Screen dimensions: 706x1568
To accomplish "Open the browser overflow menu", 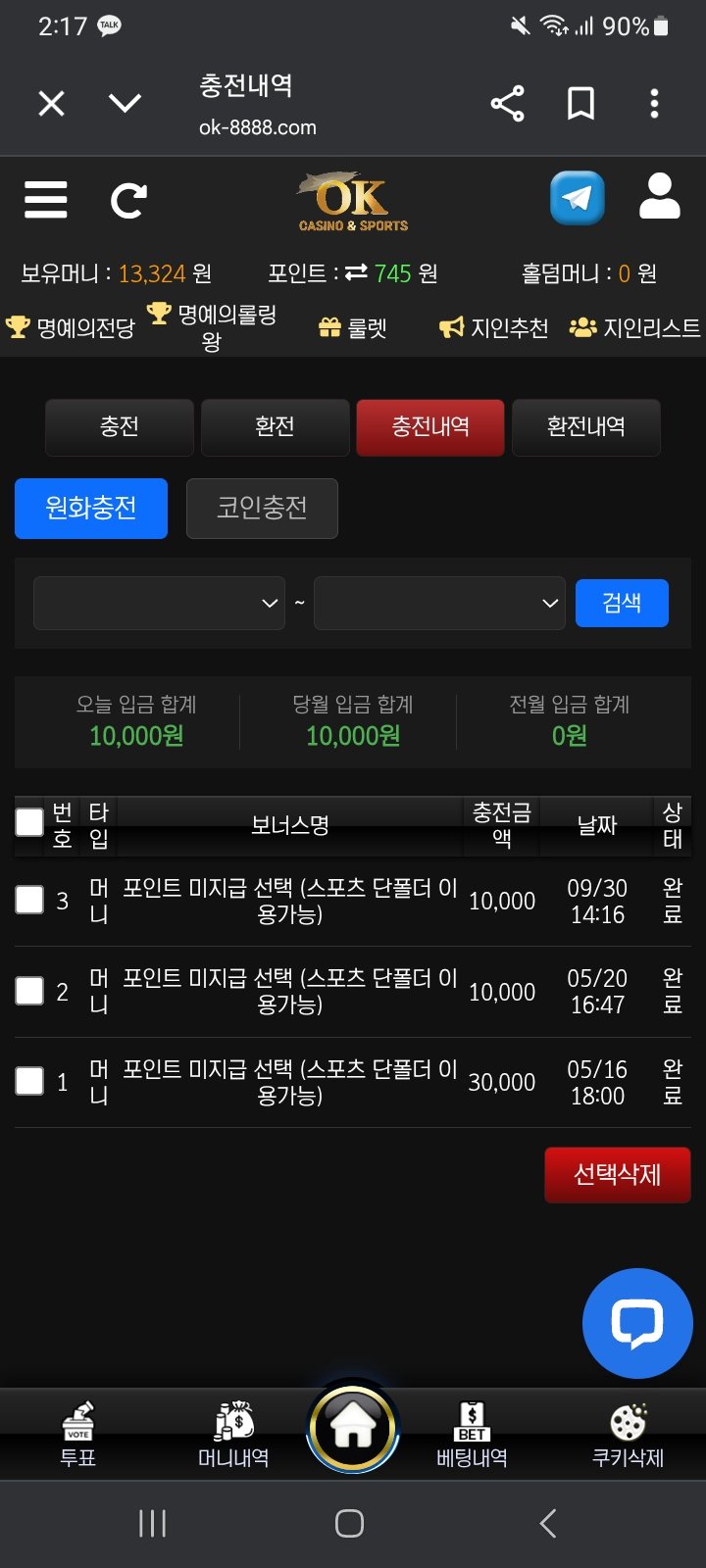I will pyautogui.click(x=654, y=103).
